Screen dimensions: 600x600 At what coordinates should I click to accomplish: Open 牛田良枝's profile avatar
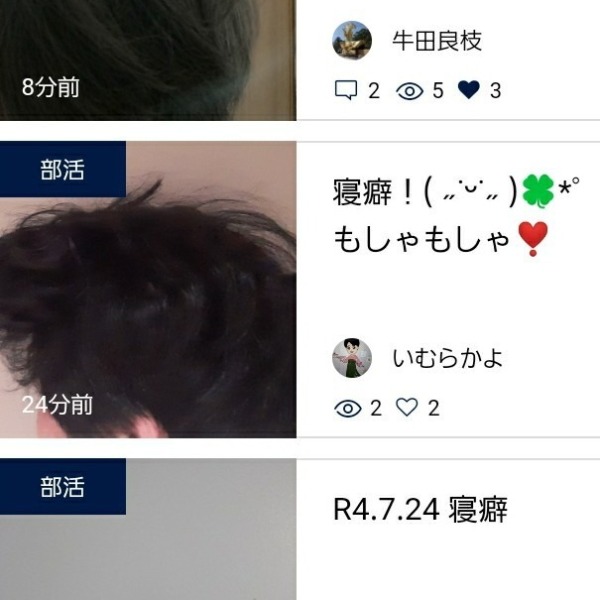(x=352, y=41)
